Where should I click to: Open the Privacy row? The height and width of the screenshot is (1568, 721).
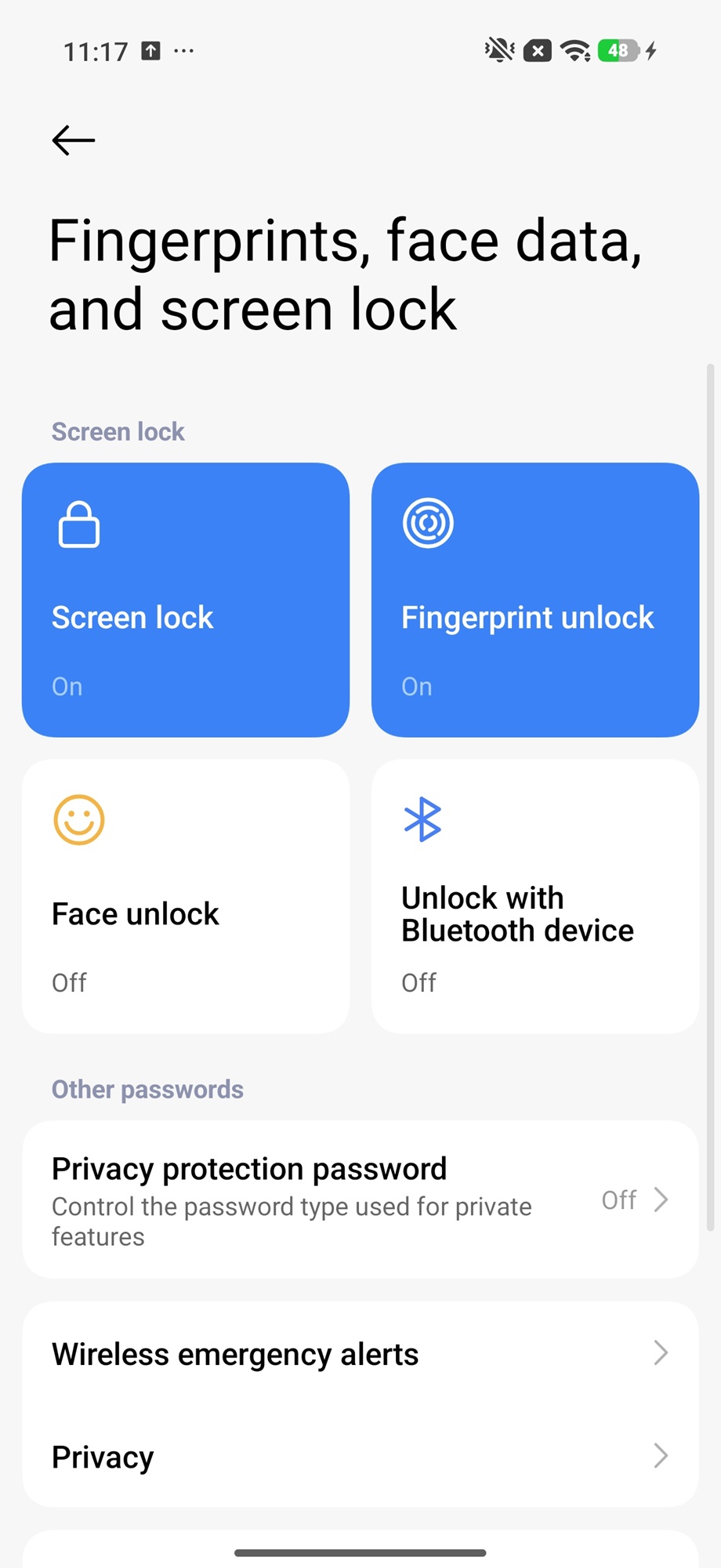(360, 1457)
